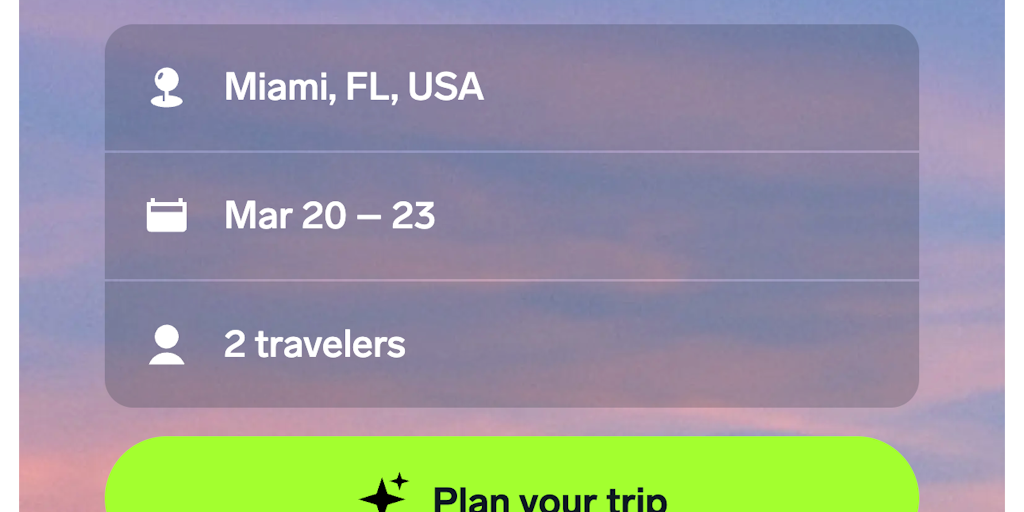Screen dimensions: 1024x512
Task: Open the Mar 20 – 23 date picker
Action: 511,216
